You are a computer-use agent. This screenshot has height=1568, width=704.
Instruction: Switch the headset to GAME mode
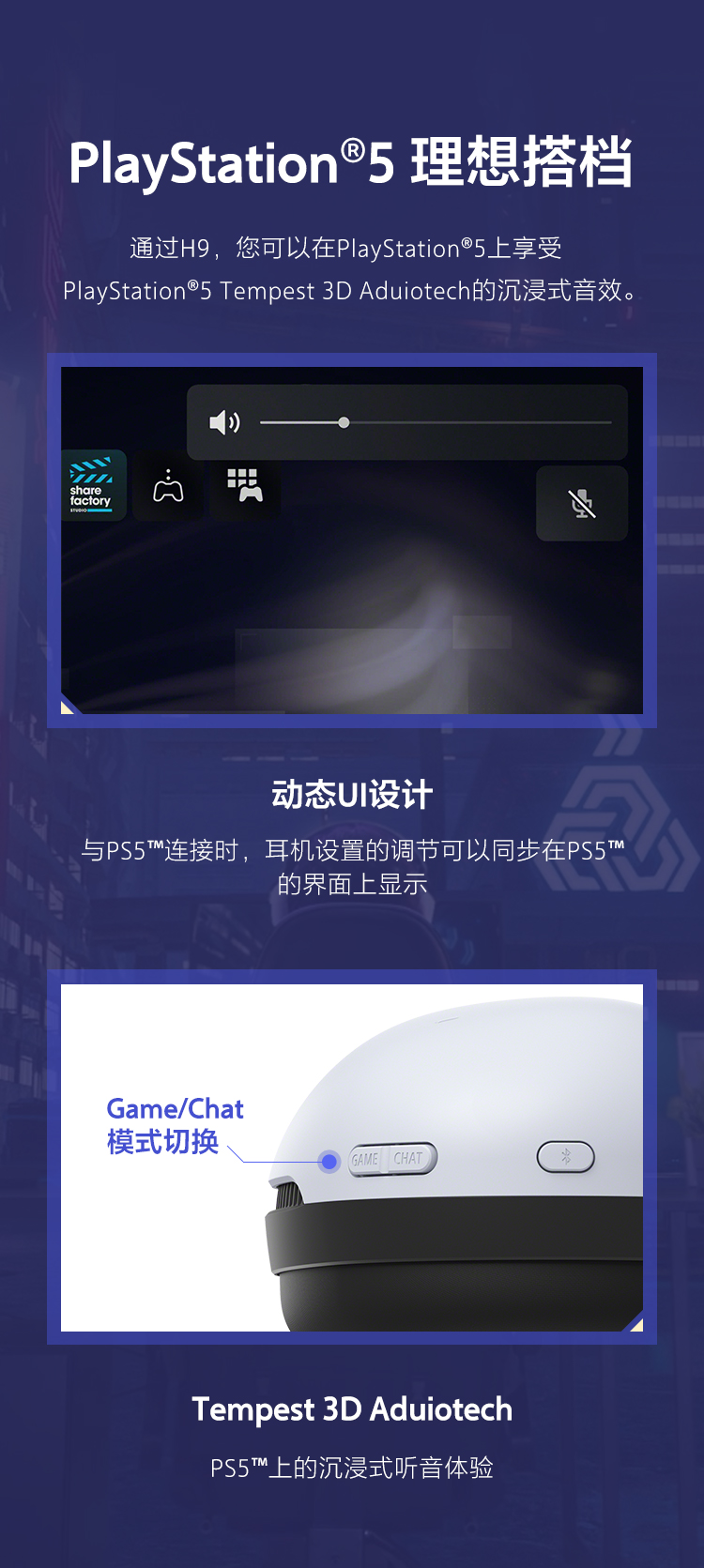365,1158
